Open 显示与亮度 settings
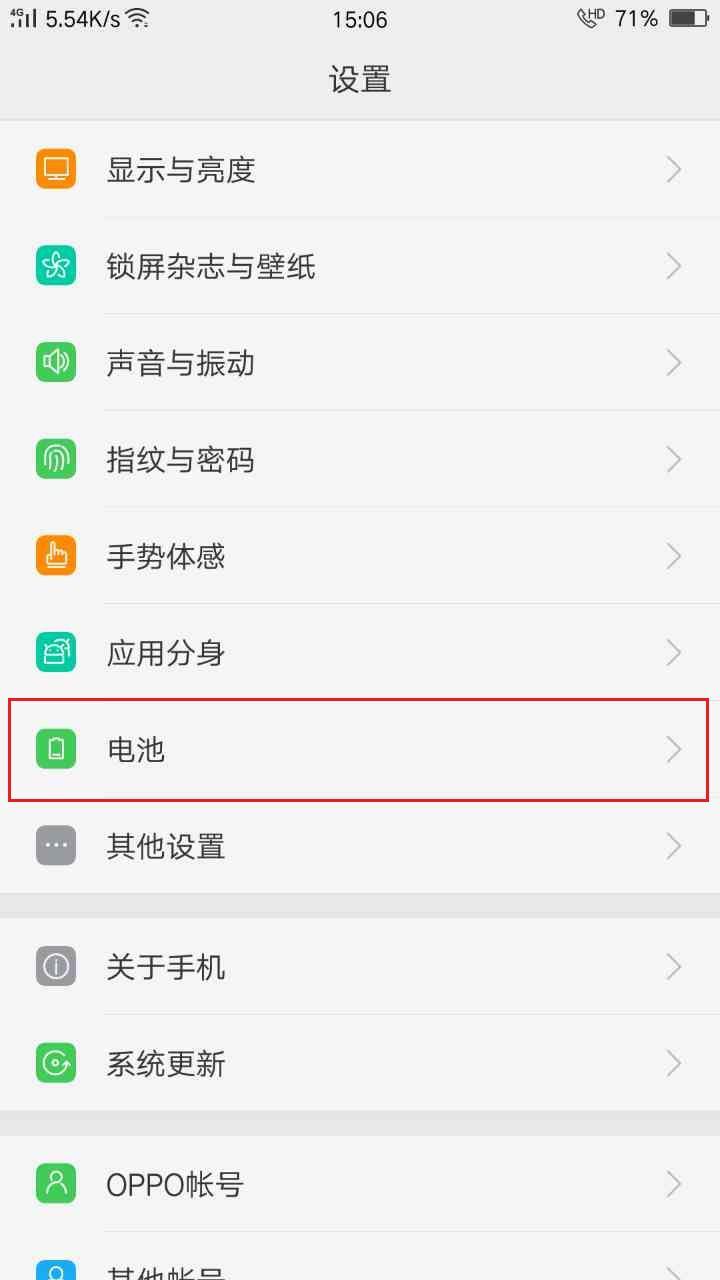 [x=360, y=170]
